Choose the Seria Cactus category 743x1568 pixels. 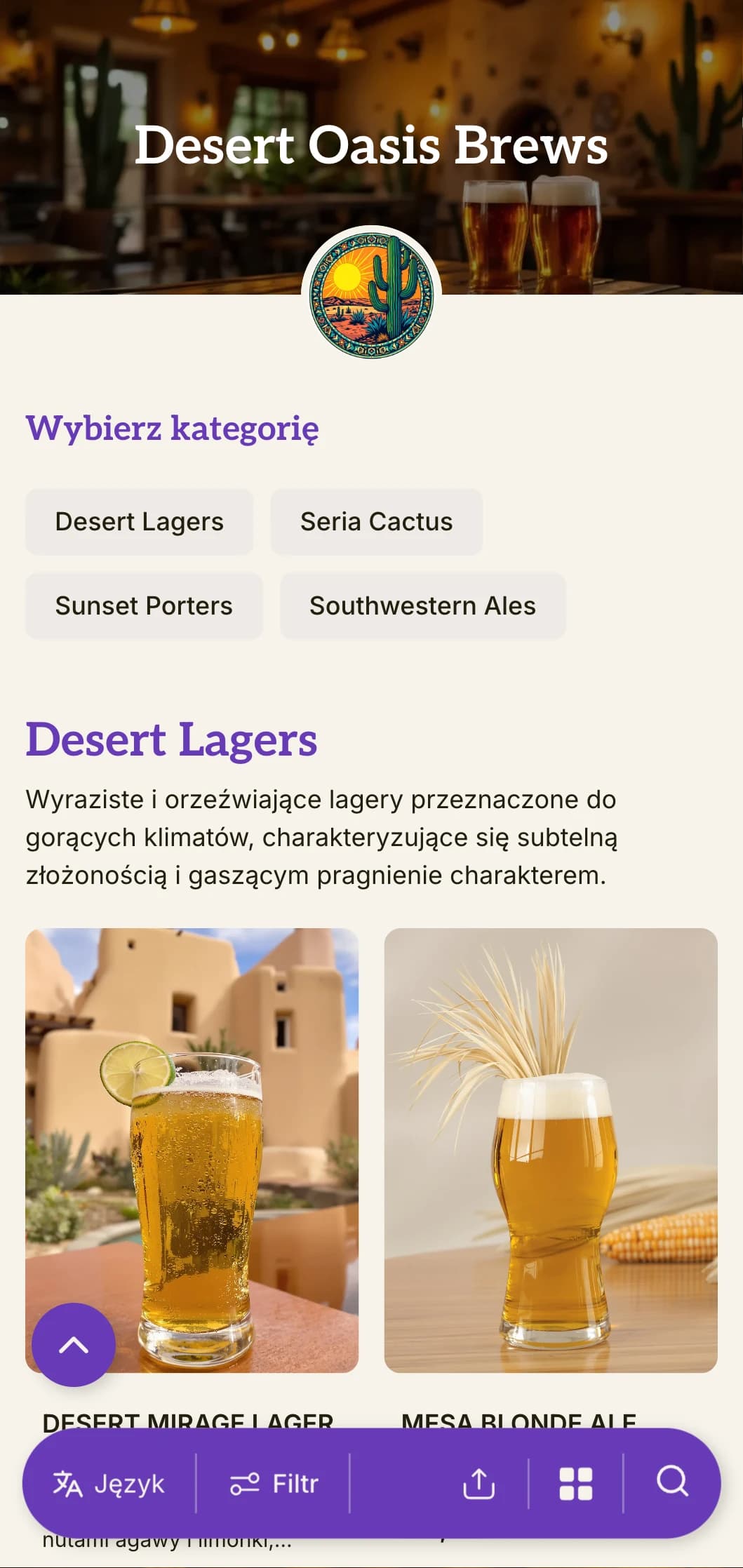click(376, 522)
